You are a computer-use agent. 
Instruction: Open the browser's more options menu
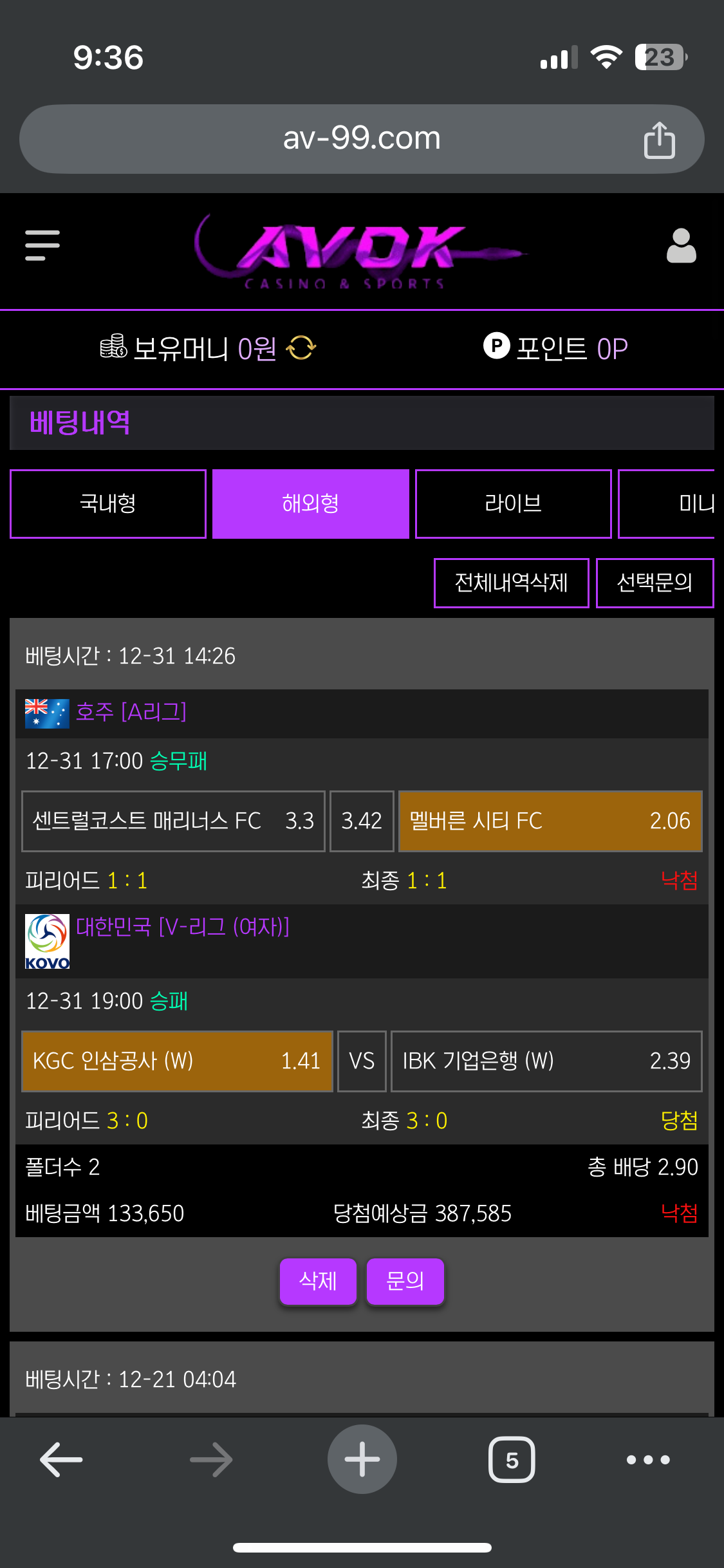point(648,1459)
